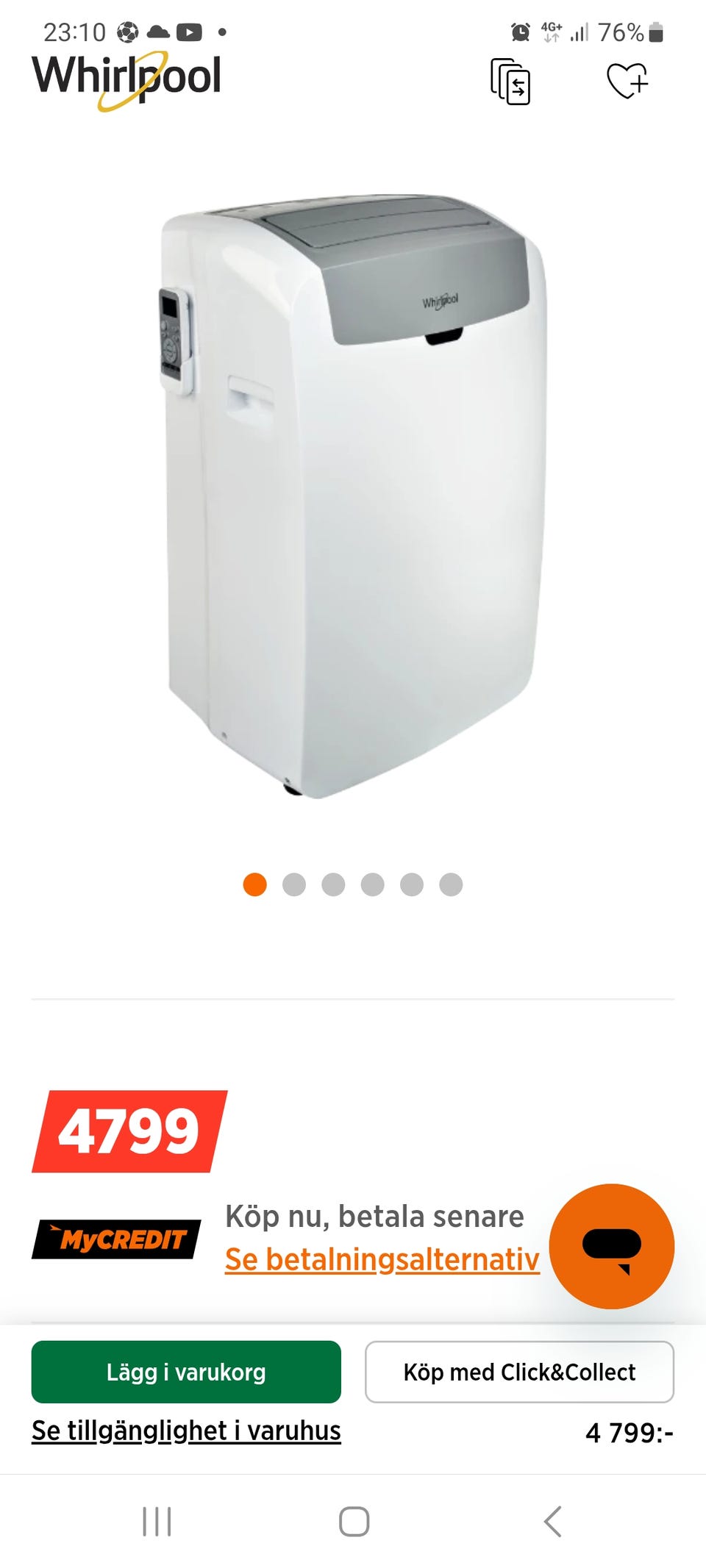Open the product compare icon
The height and width of the screenshot is (1568, 706).
tap(510, 82)
